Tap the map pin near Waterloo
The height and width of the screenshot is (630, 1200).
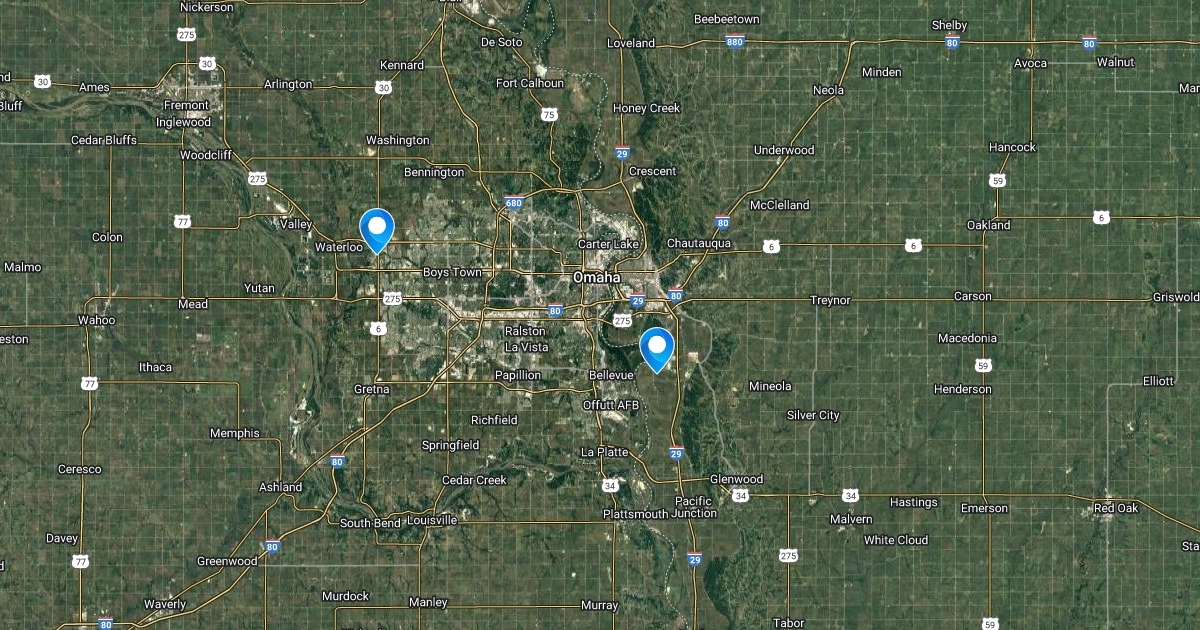(x=377, y=228)
